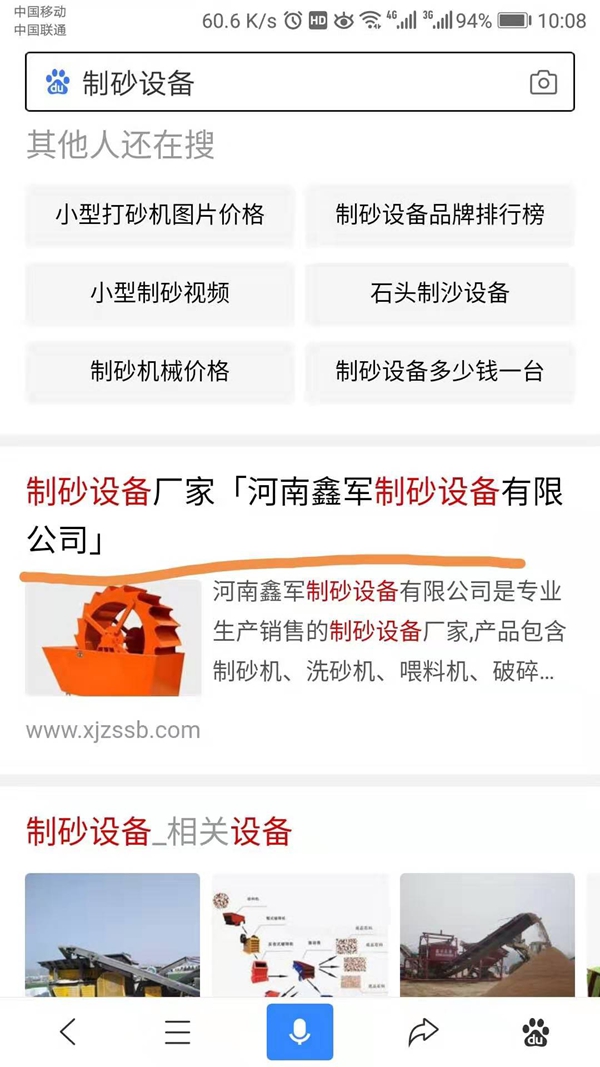Share this page
600x1067 pixels.
[x=424, y=1032]
